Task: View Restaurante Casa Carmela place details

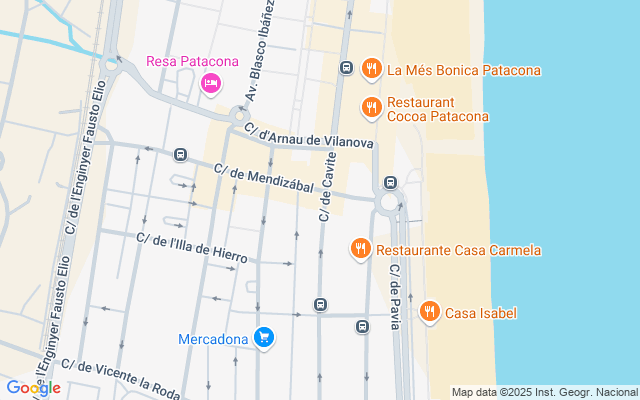Action: pyautogui.click(x=361, y=248)
